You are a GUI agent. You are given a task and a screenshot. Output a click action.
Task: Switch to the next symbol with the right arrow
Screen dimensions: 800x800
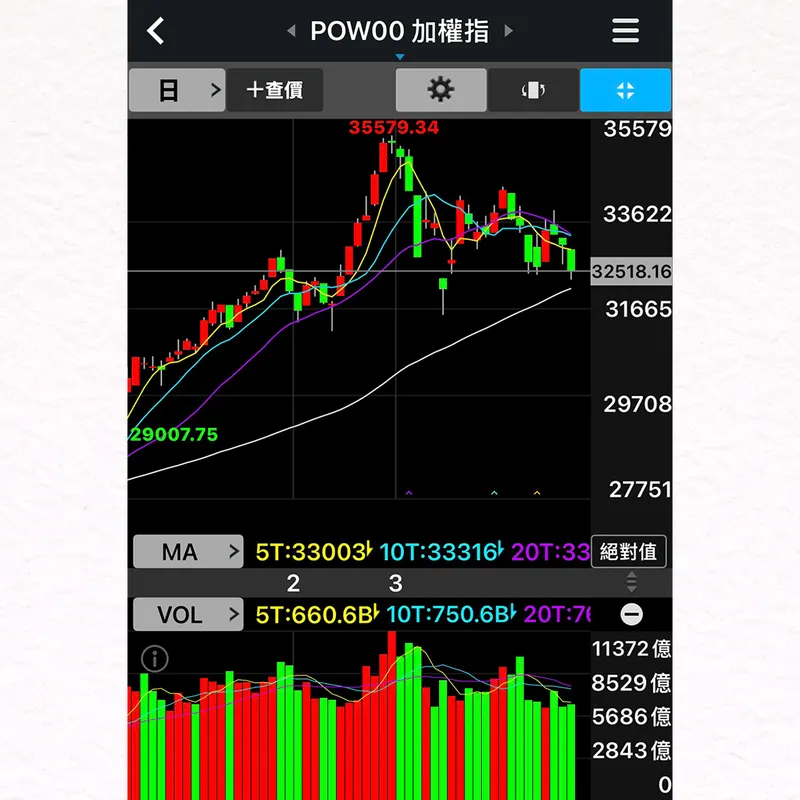tap(508, 31)
